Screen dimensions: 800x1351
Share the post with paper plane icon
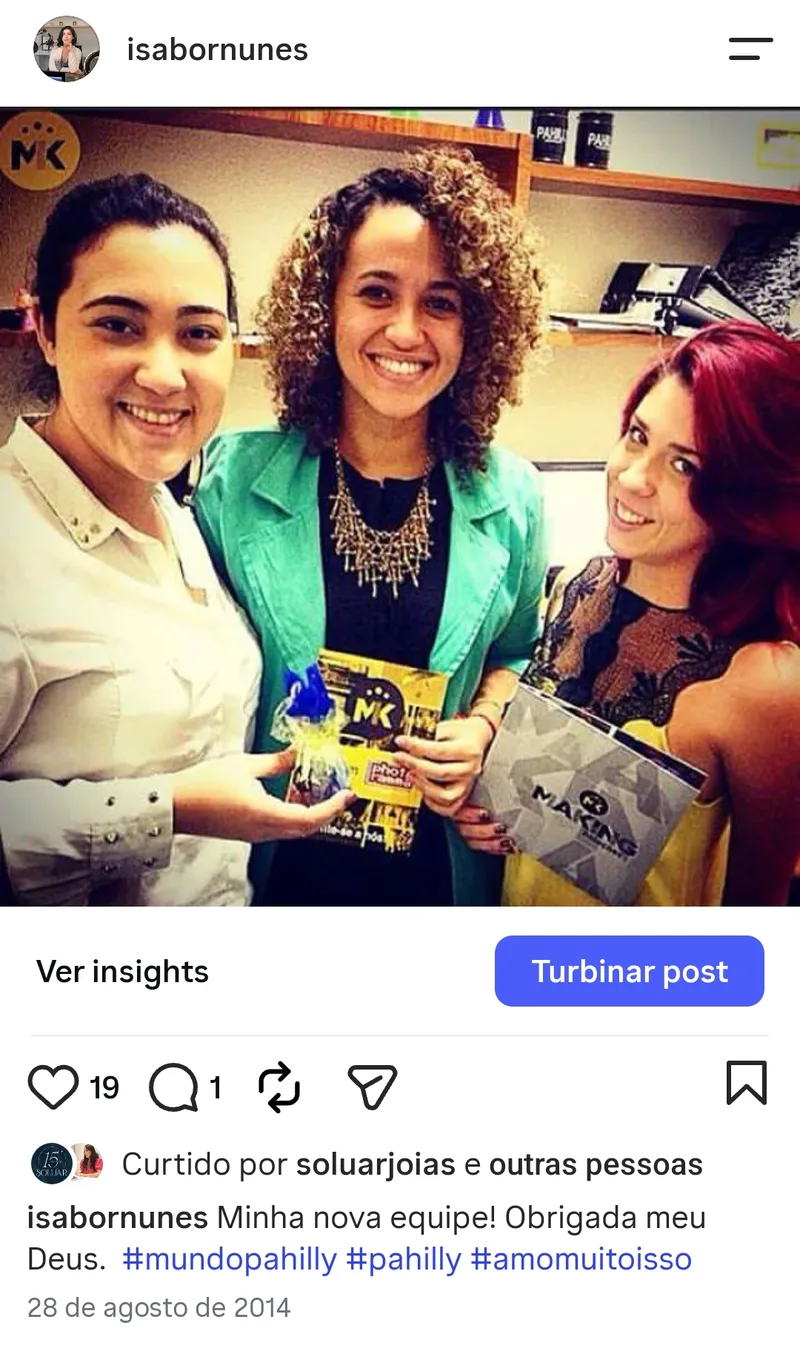[x=372, y=1087]
